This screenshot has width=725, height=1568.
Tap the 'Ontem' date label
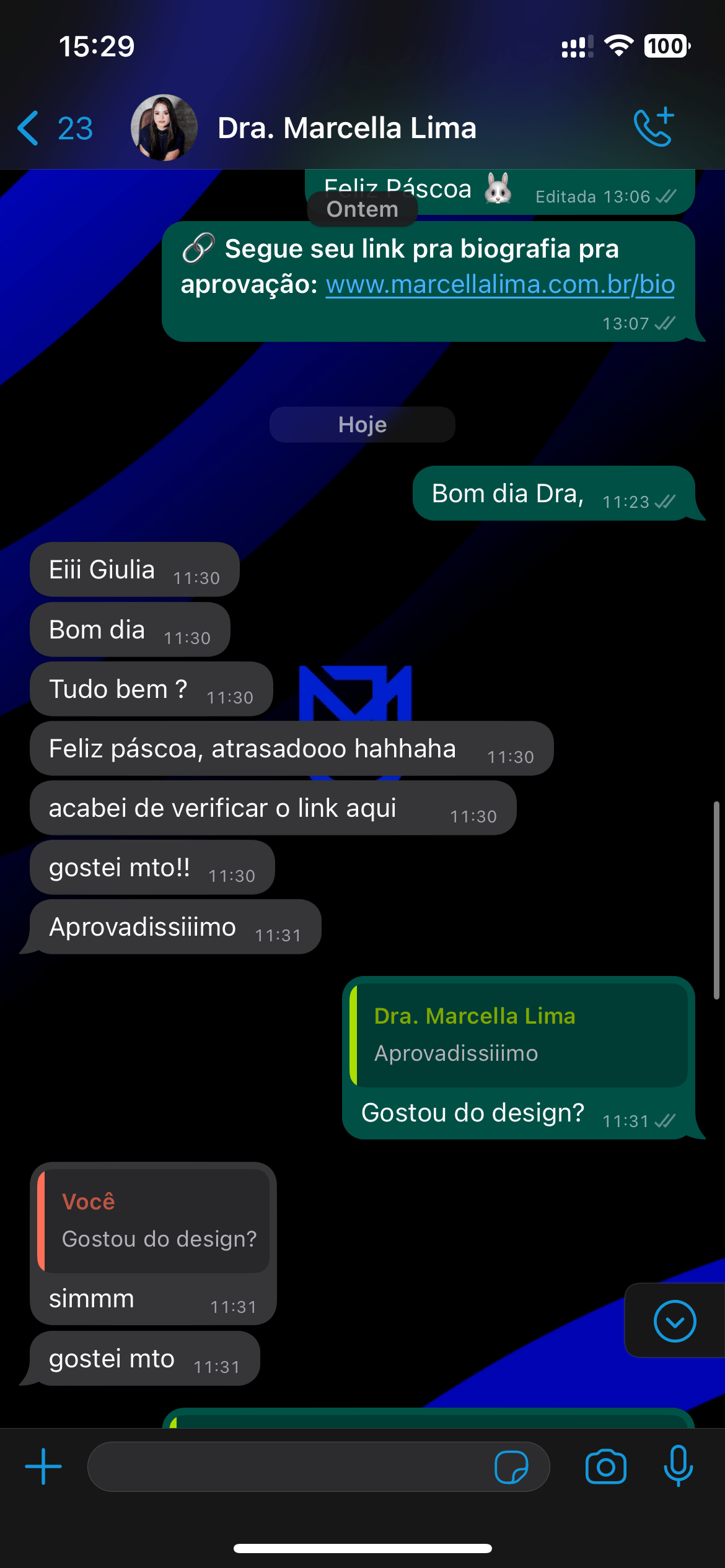tap(362, 209)
